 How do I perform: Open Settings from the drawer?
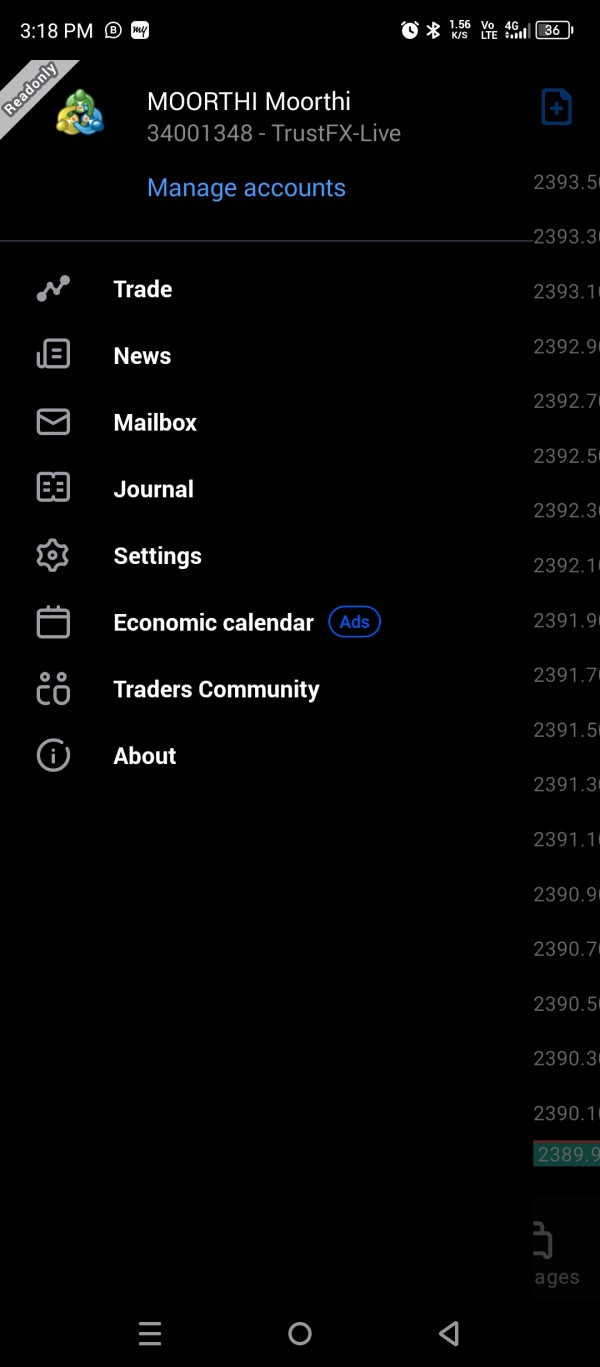point(266,556)
